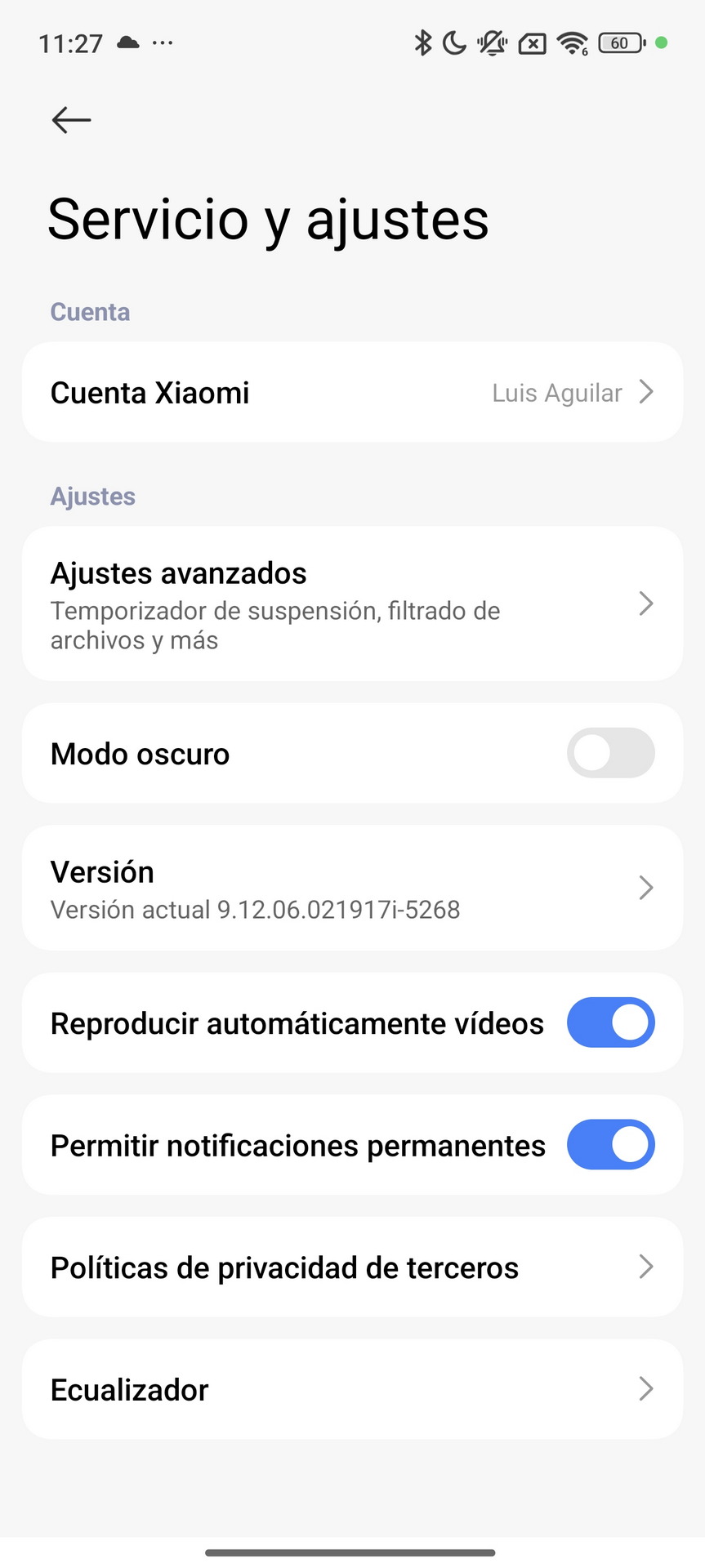Turn off Reproducir automáticamente vídeos
This screenshot has height=1568, width=705.
click(x=610, y=1022)
